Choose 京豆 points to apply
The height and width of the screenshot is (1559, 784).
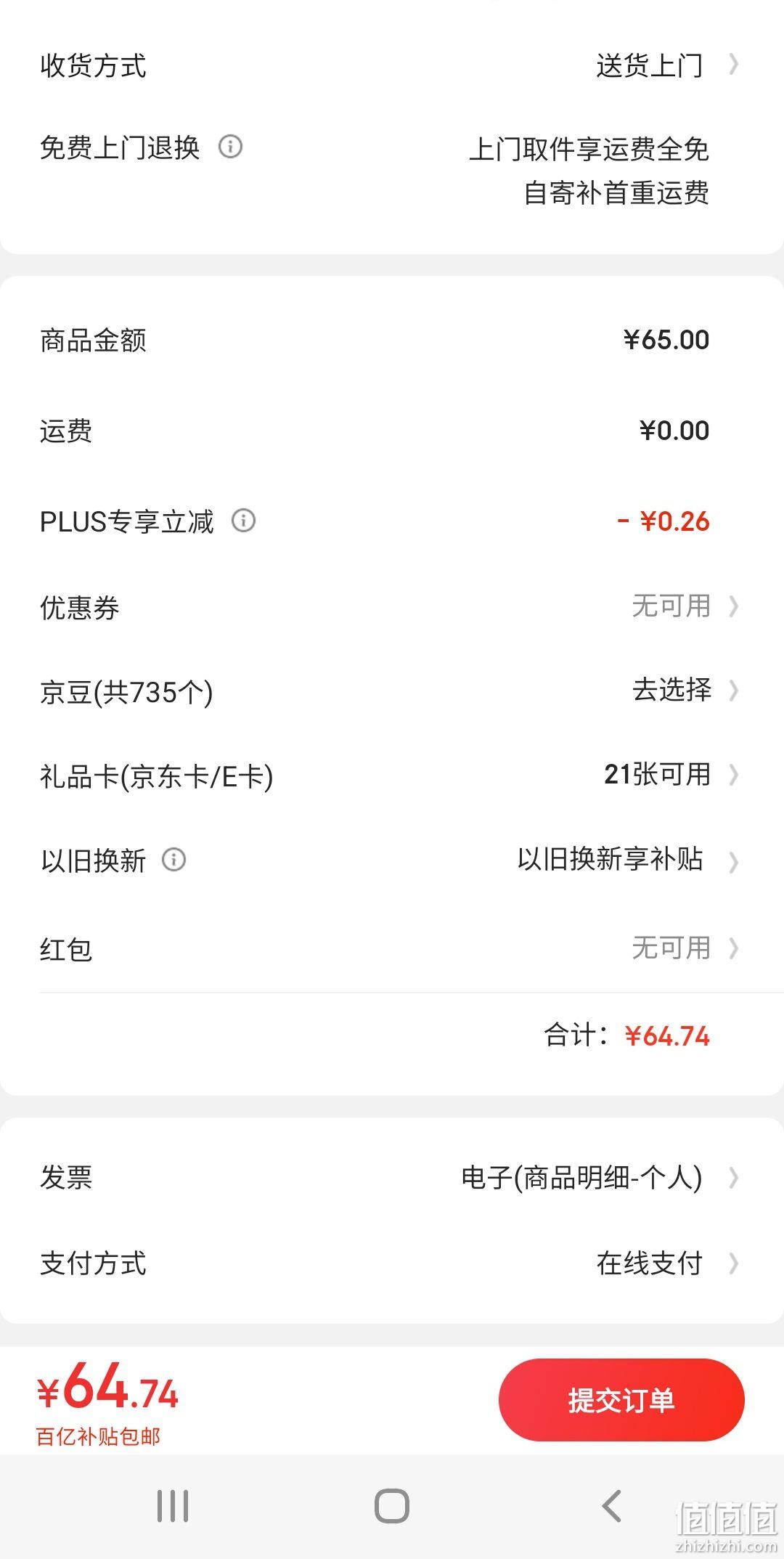point(392,691)
